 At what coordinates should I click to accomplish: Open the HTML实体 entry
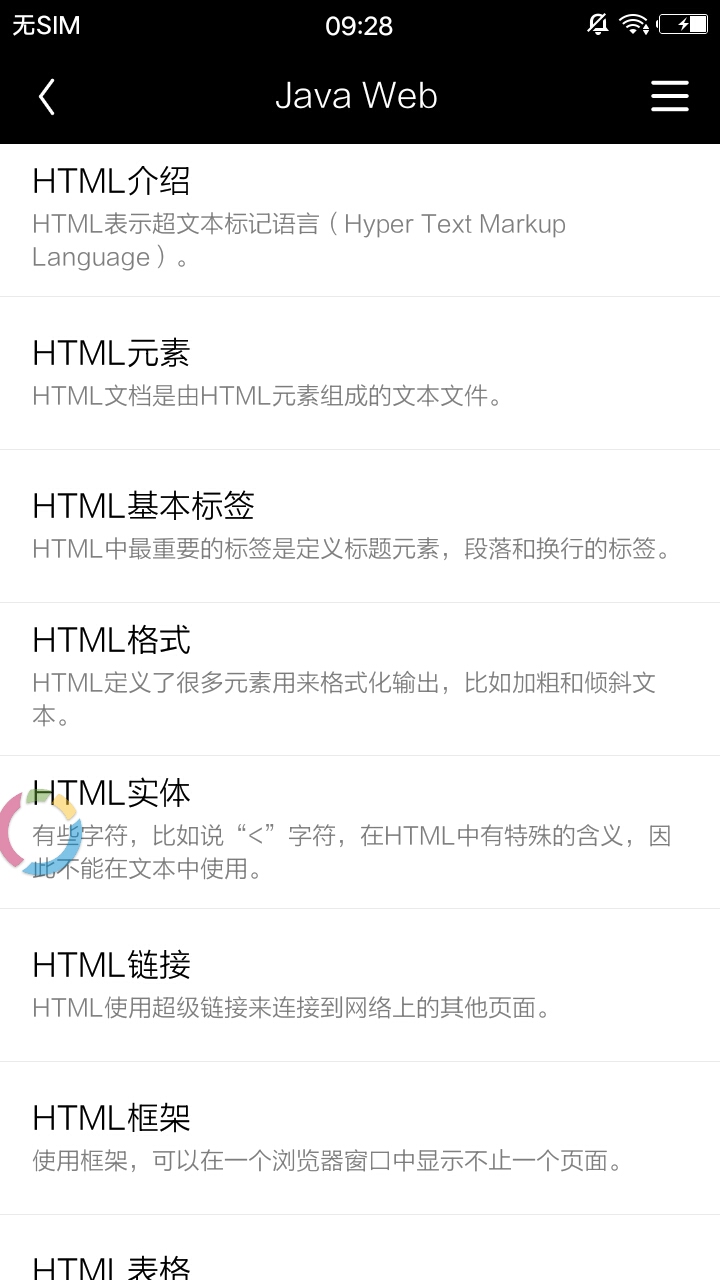click(360, 832)
